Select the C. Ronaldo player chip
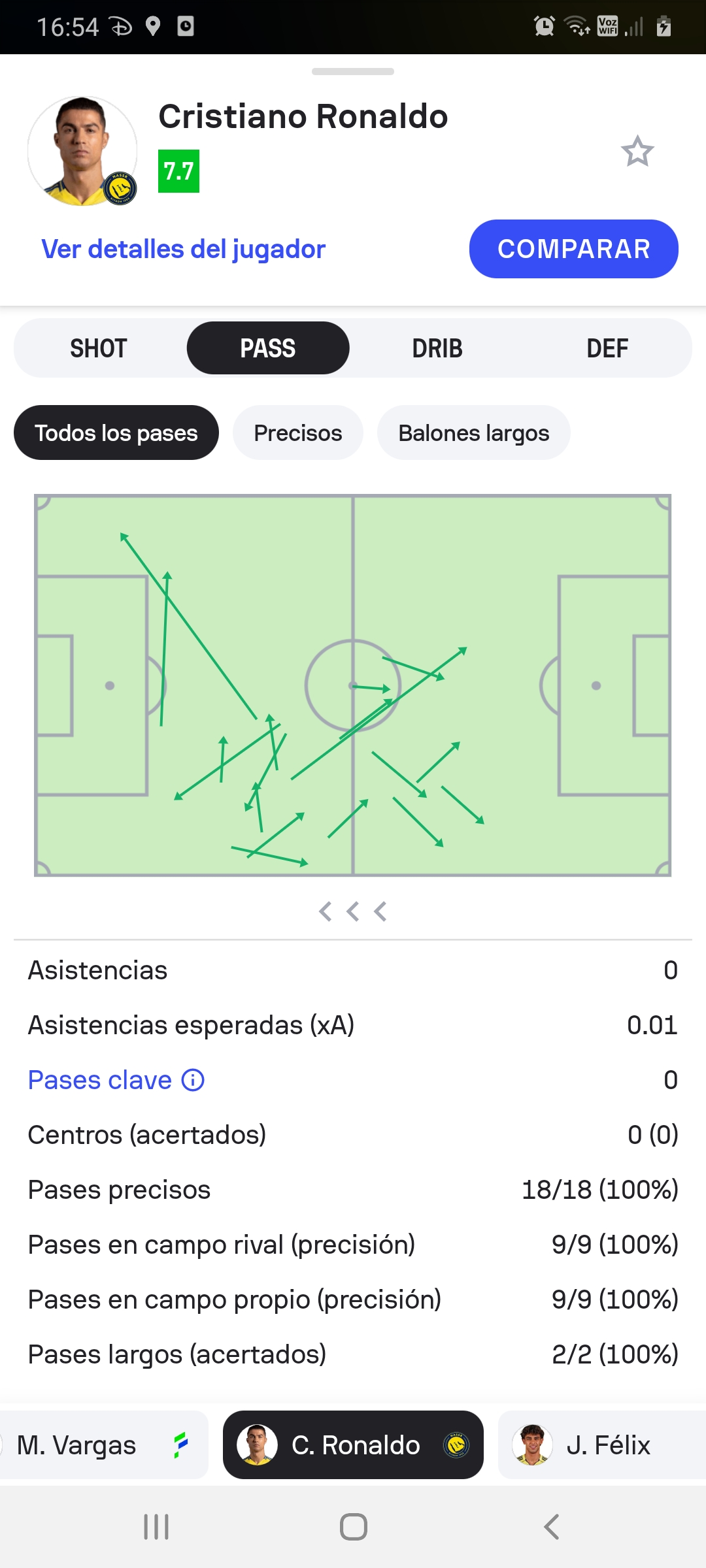Image resolution: width=706 pixels, height=1568 pixels. pos(353,1445)
